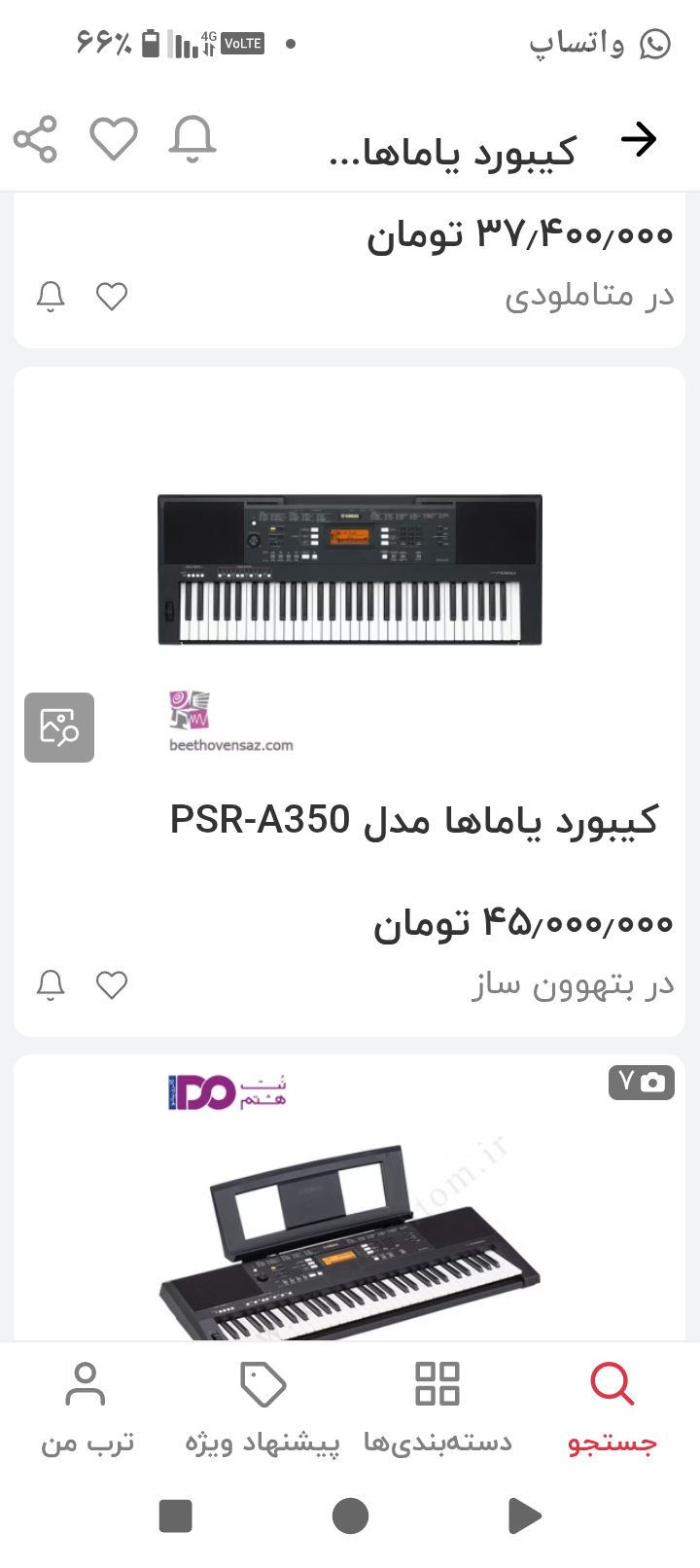Select the کیبورد یاماها مدل PSR-A350 product title

point(418,820)
